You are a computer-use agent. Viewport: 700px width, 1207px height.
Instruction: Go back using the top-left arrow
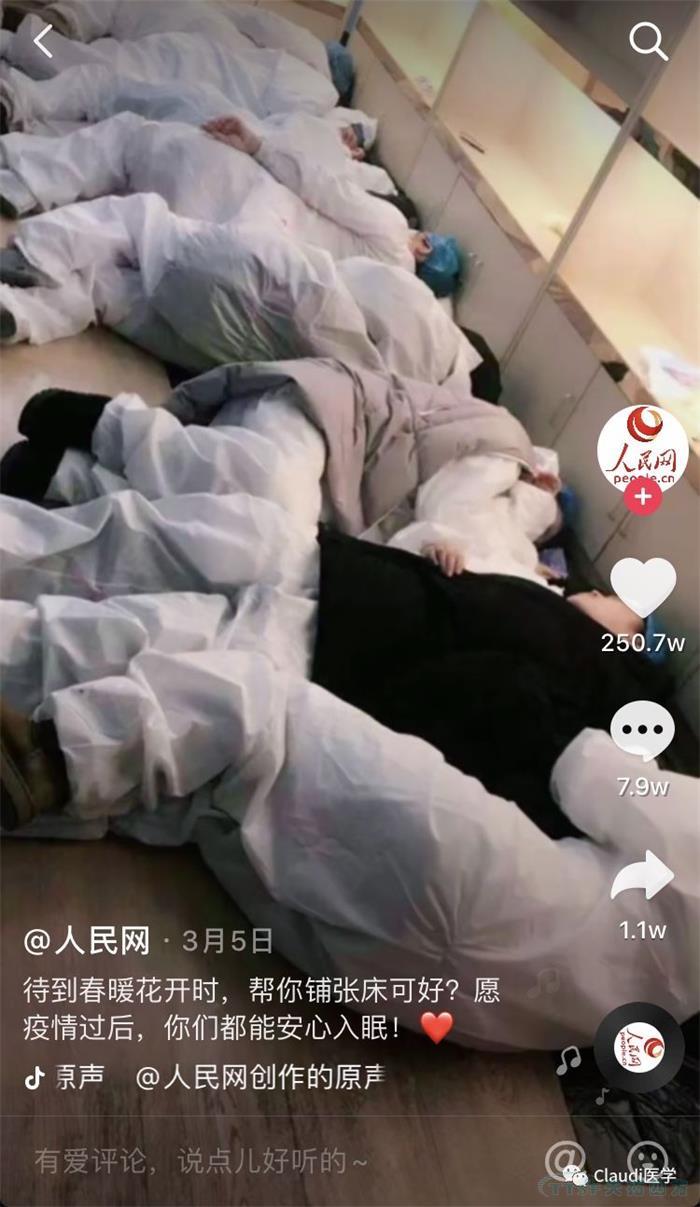[42, 42]
